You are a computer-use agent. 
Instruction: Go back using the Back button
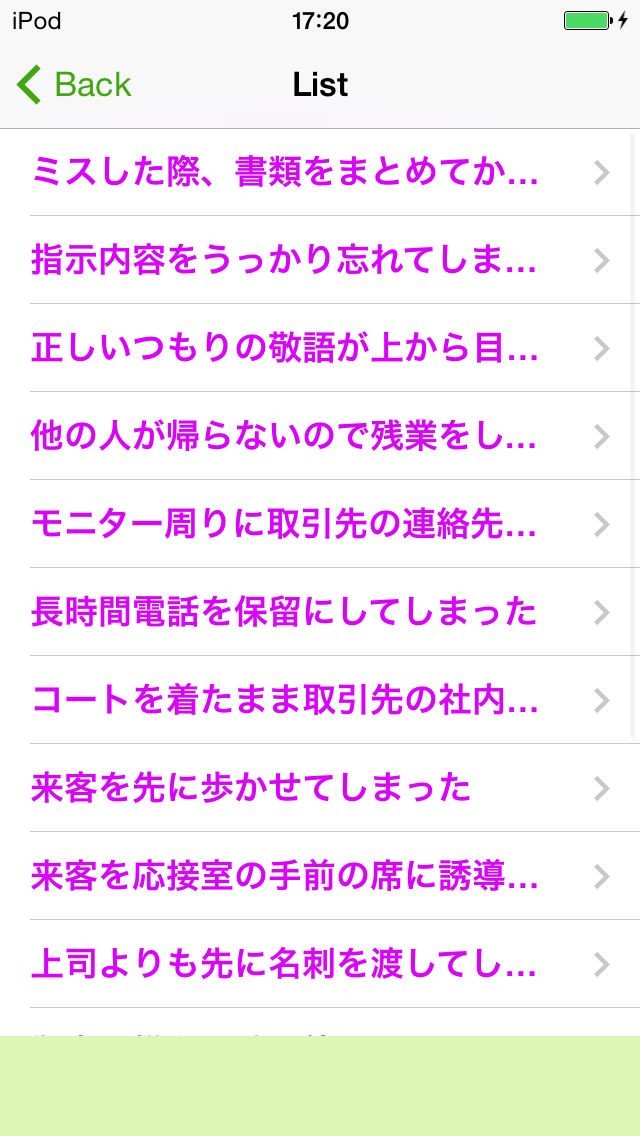pyautogui.click(x=75, y=85)
